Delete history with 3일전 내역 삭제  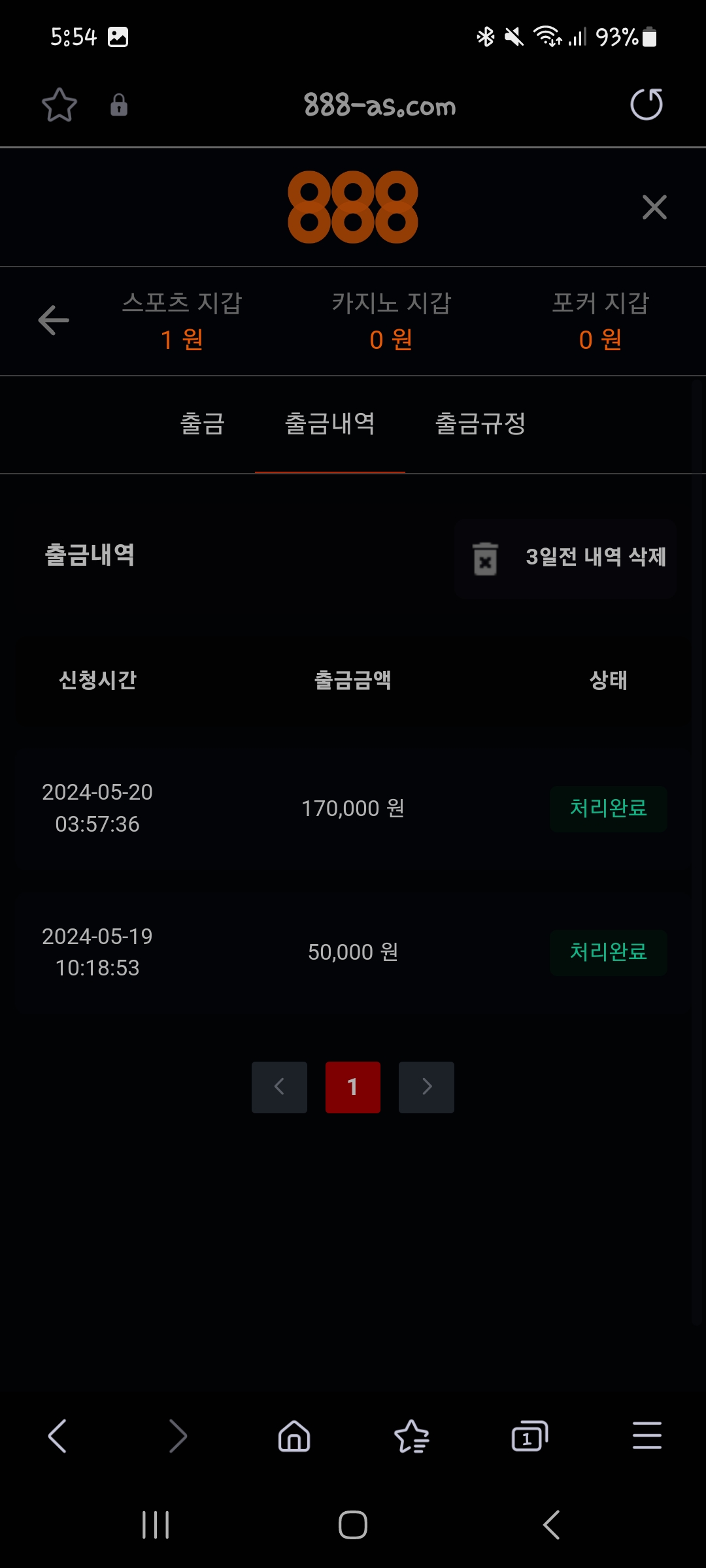click(565, 558)
